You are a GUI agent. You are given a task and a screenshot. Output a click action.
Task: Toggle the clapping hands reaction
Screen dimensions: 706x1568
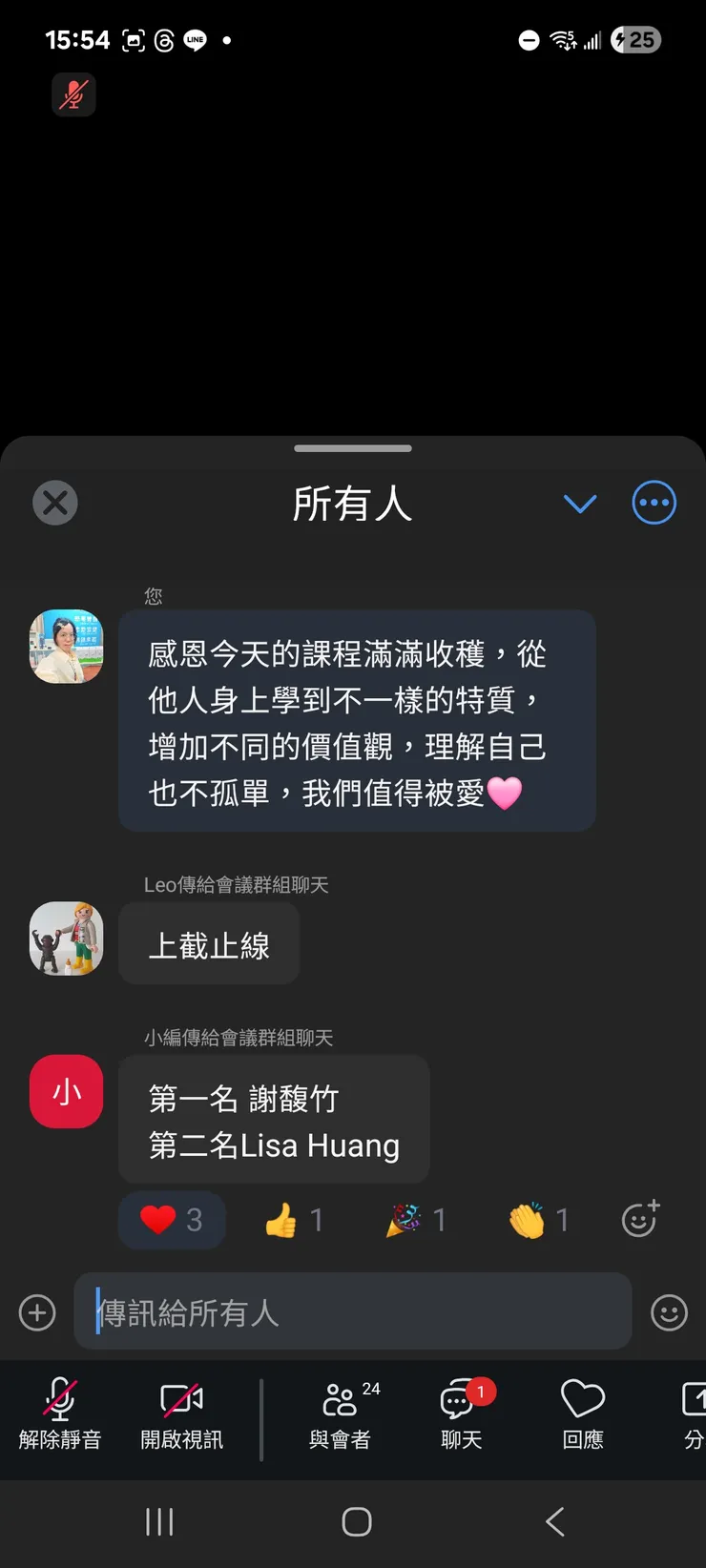[x=539, y=1220]
